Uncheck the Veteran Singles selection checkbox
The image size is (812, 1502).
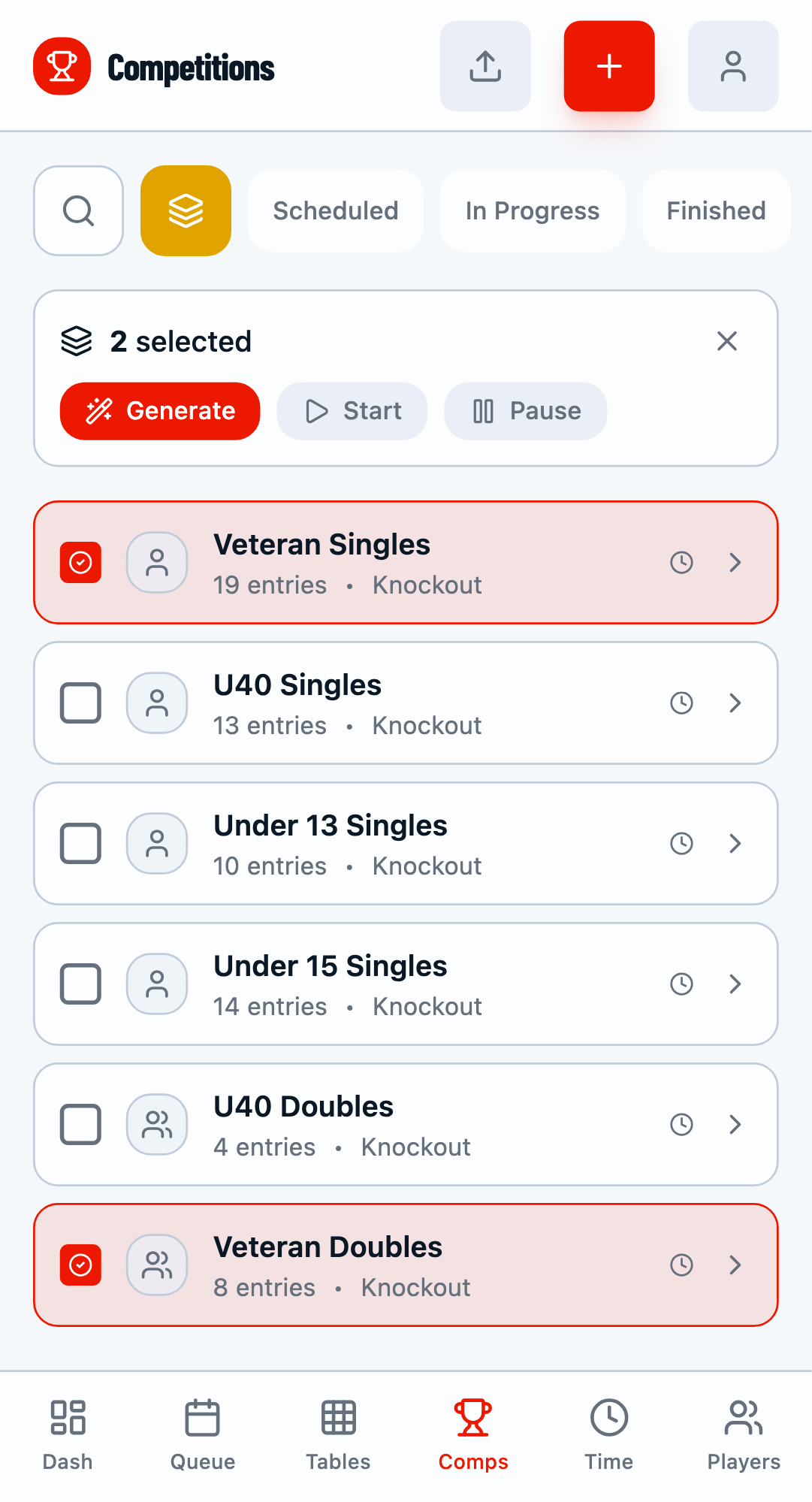point(80,562)
